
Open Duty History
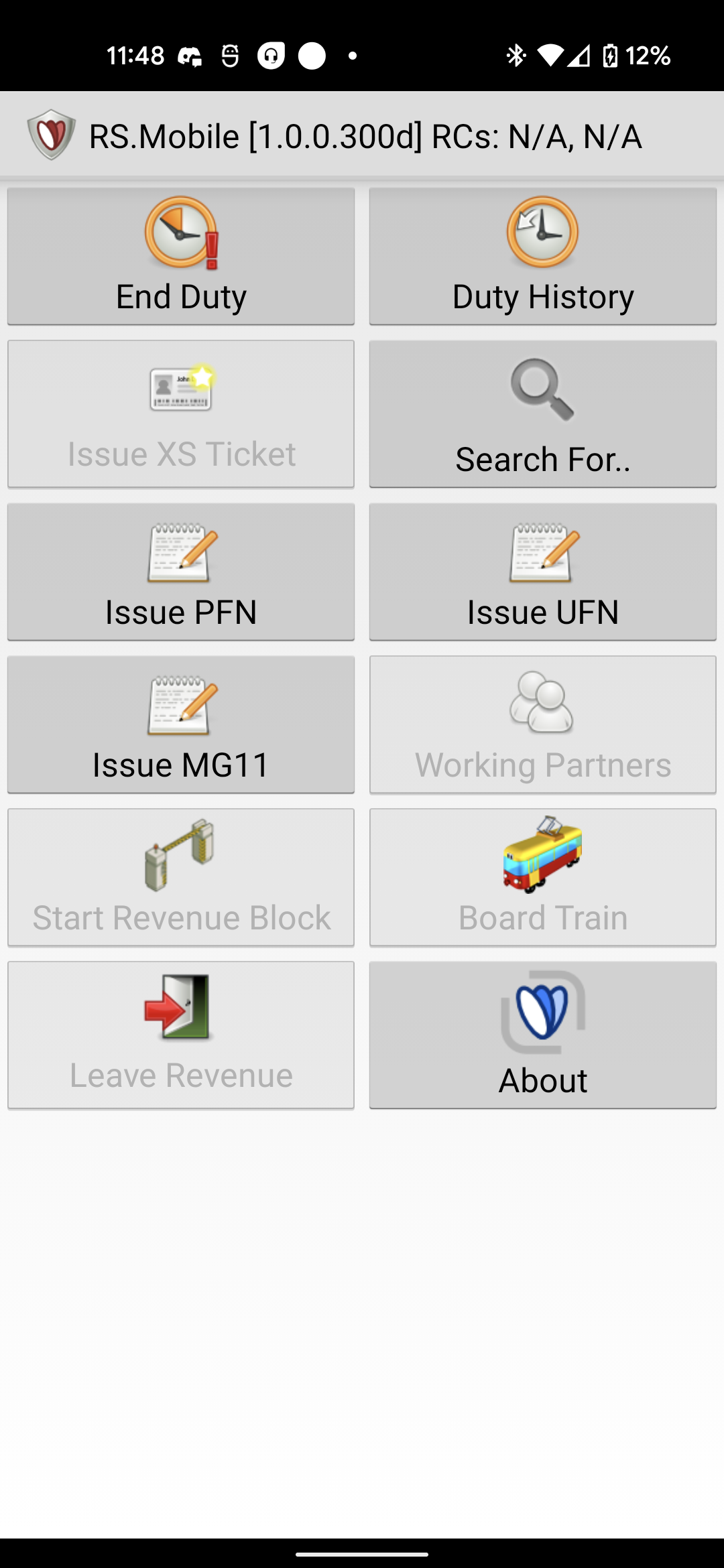tap(543, 257)
